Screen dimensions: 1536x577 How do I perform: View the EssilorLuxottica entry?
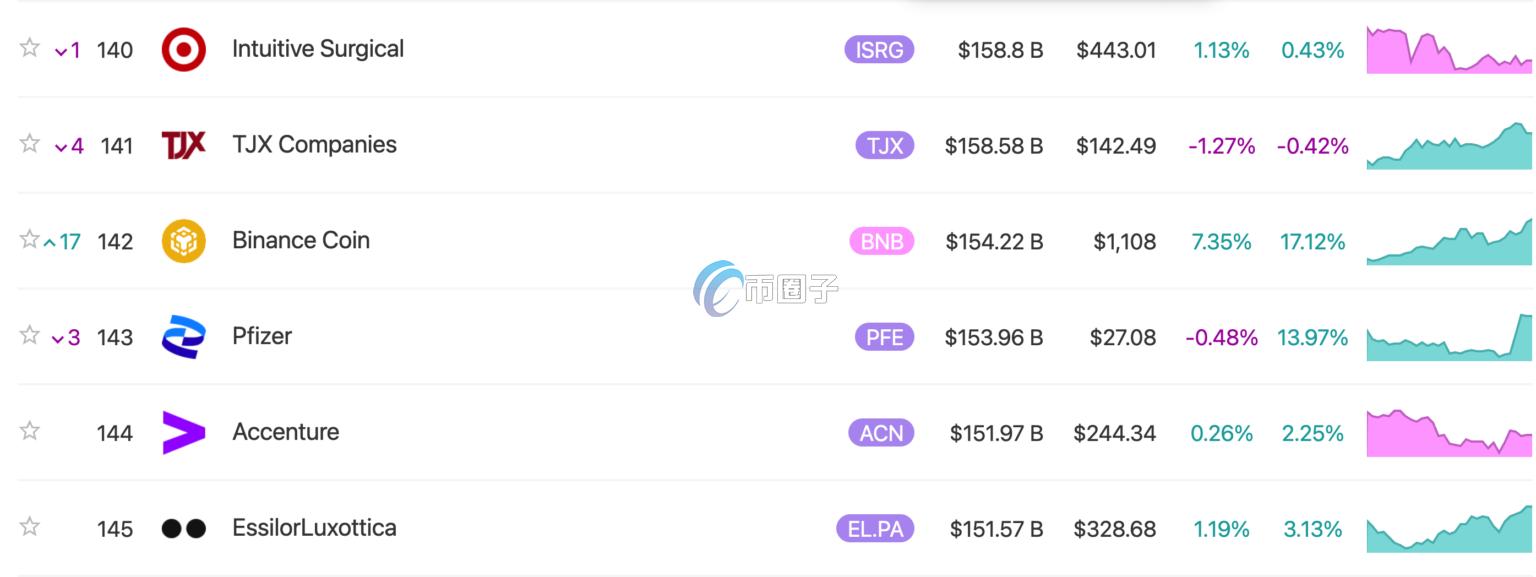[314, 528]
